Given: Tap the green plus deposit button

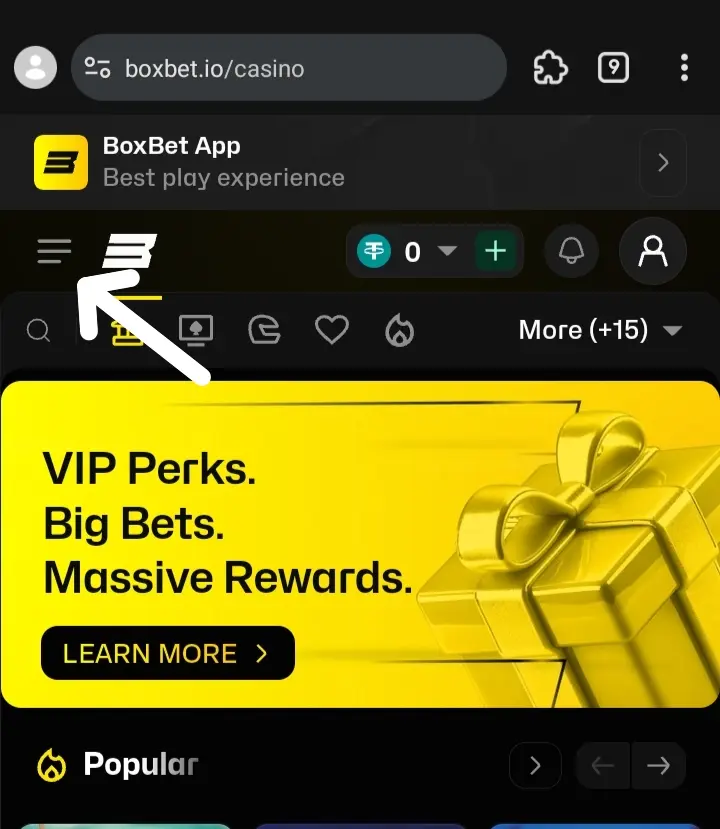Looking at the screenshot, I should point(496,251).
